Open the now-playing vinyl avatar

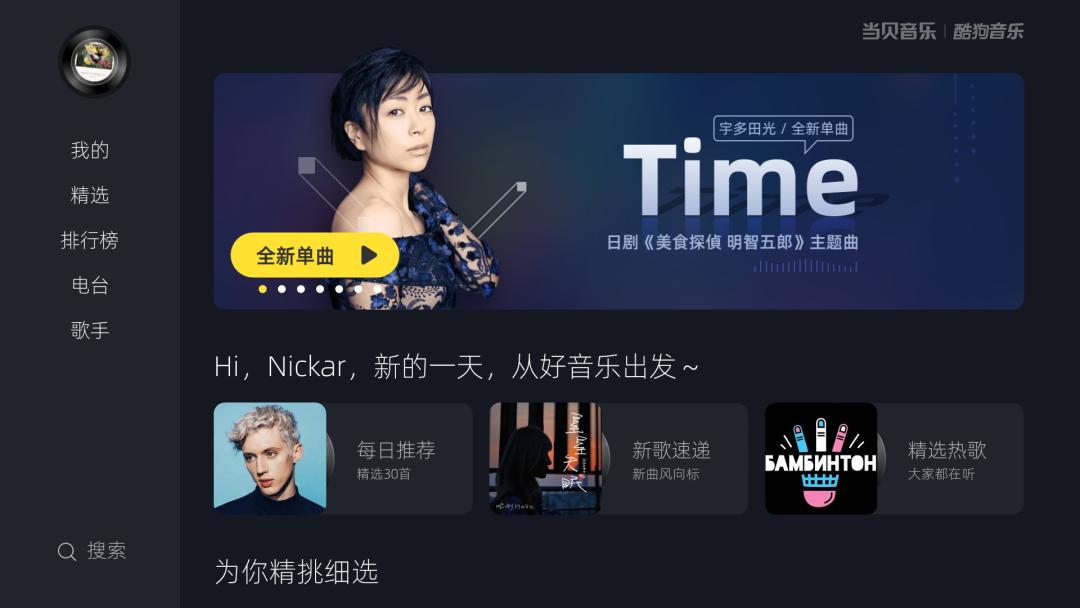click(x=94, y=62)
